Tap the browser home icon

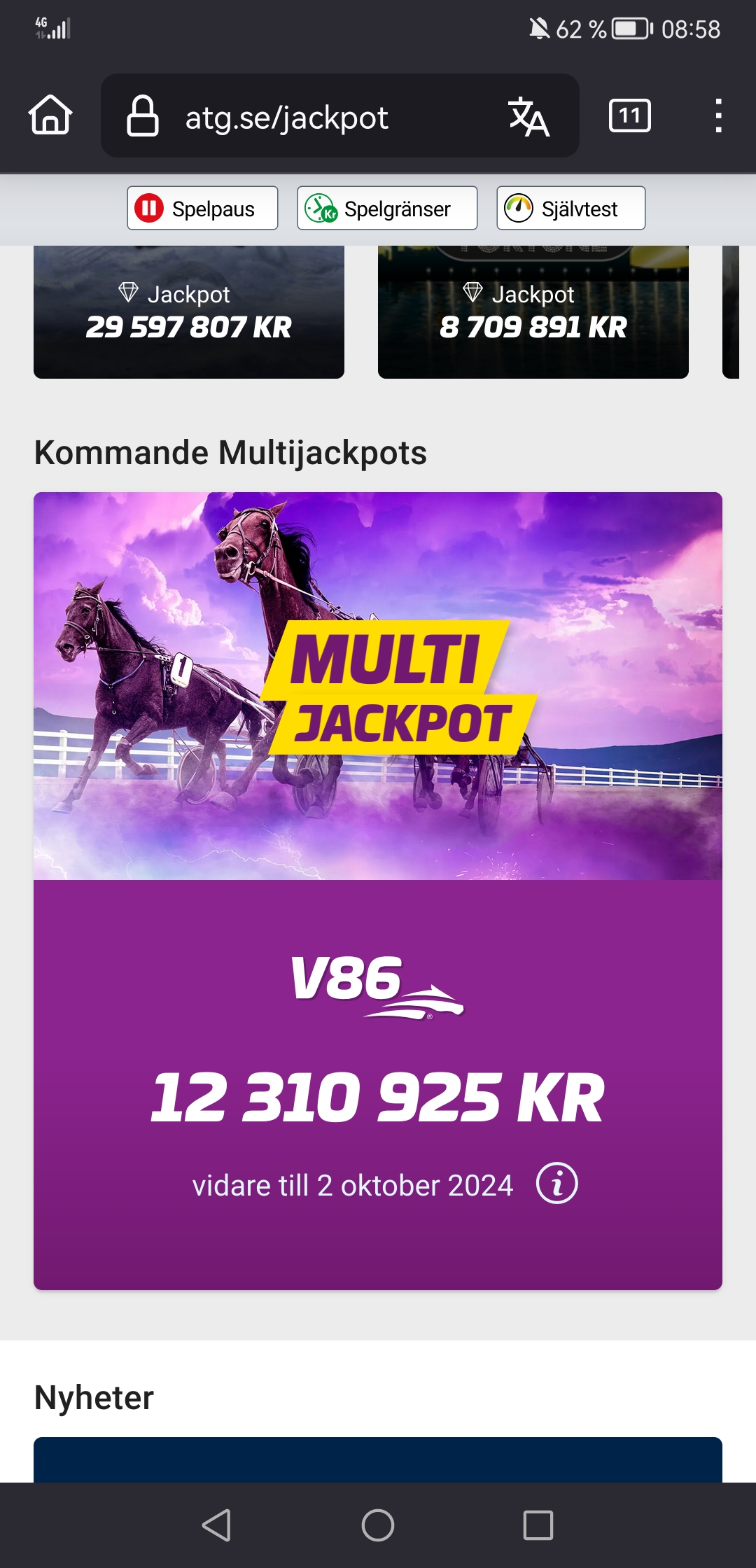(50, 115)
